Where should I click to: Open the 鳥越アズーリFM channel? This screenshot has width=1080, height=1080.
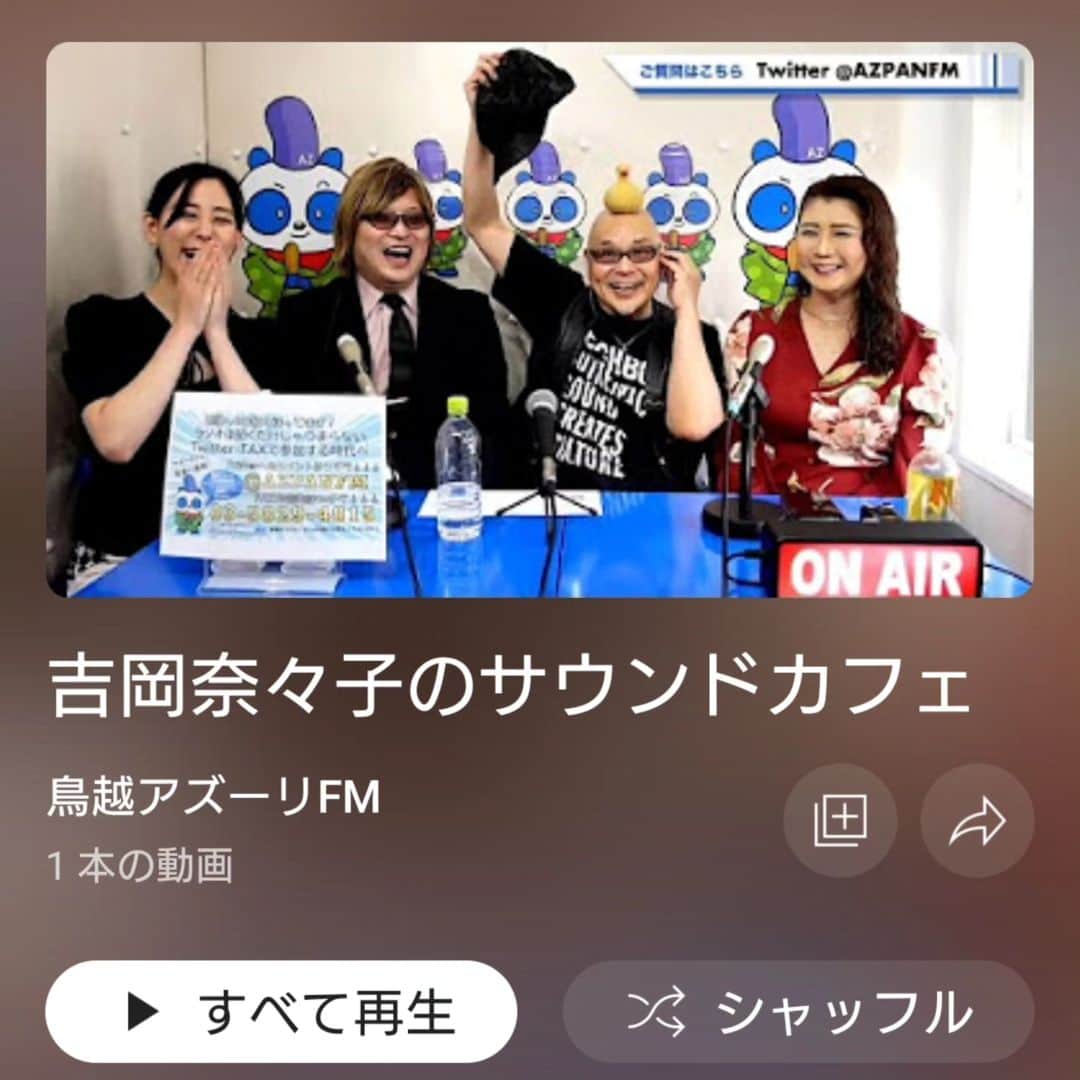tap(214, 800)
